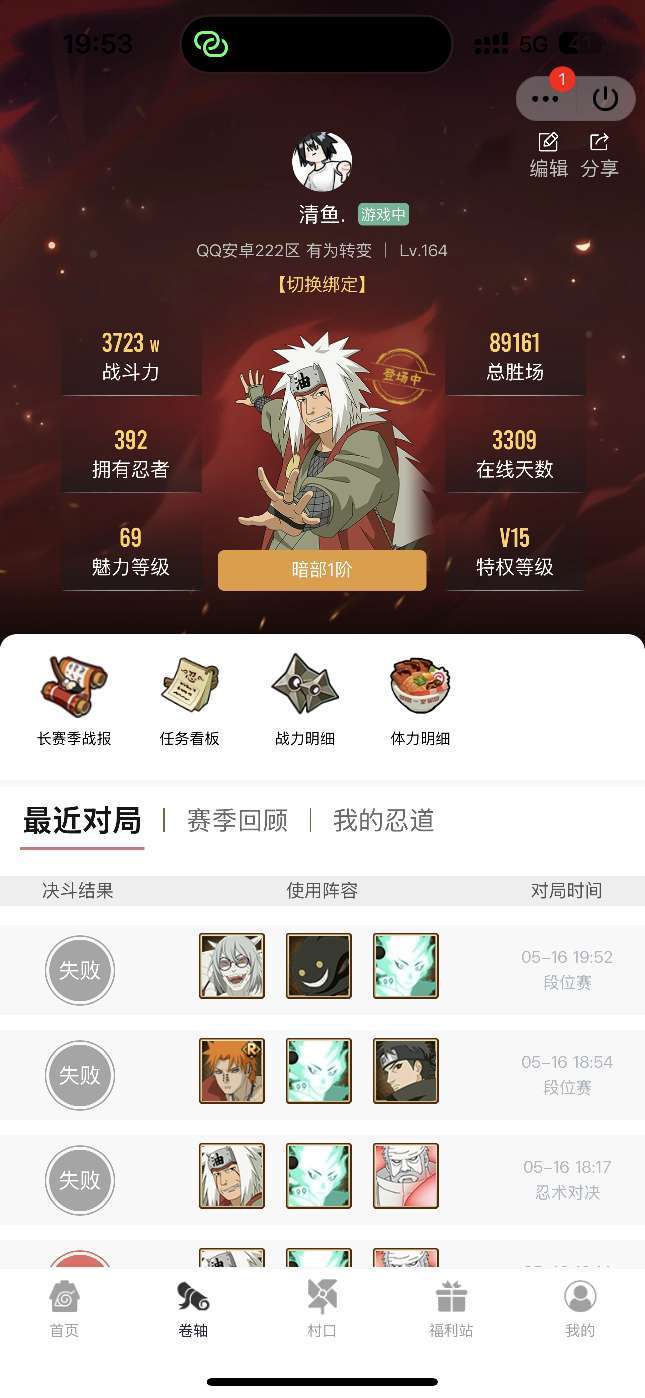Open 体力明细 stamina details
Viewport: 645px width, 1398px height.
click(420, 700)
